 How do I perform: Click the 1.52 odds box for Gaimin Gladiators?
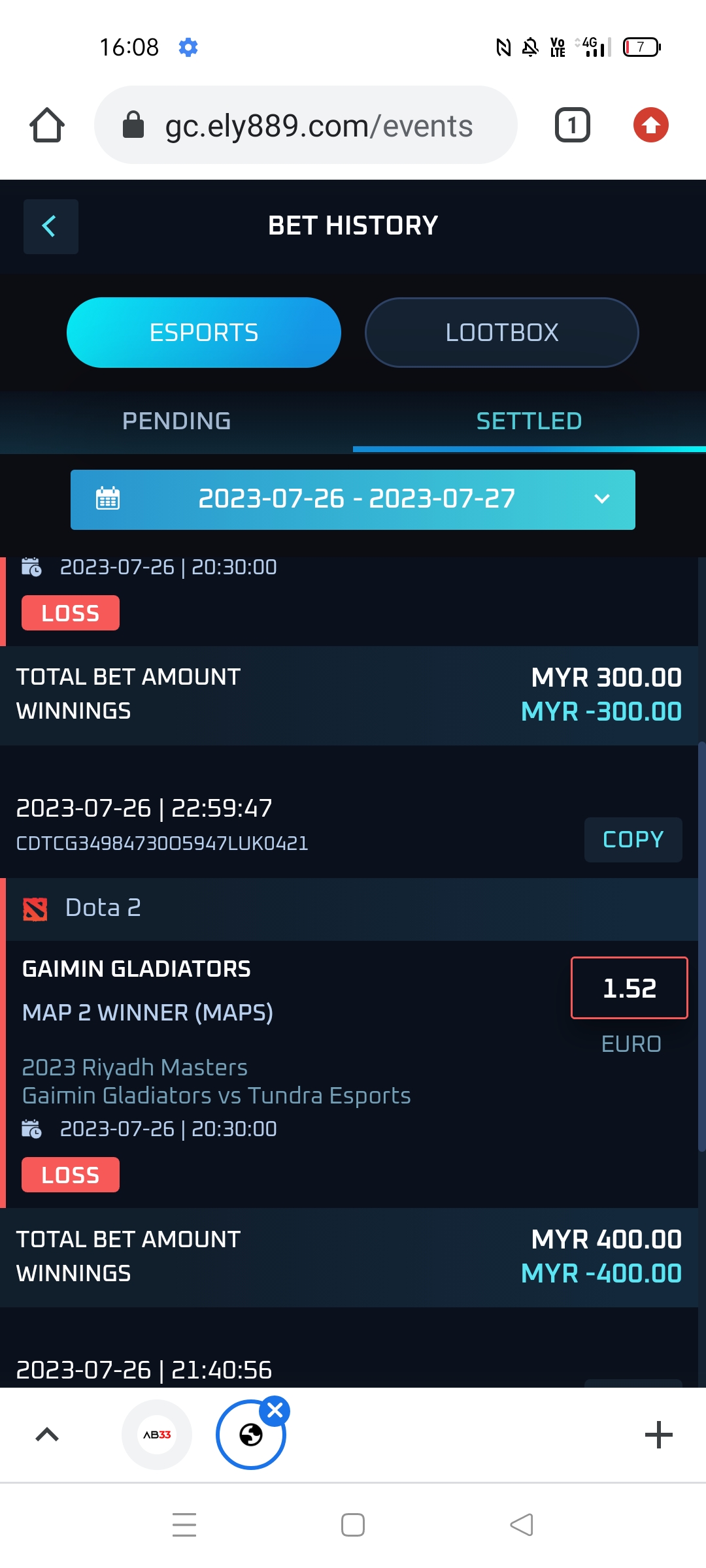[x=629, y=988]
